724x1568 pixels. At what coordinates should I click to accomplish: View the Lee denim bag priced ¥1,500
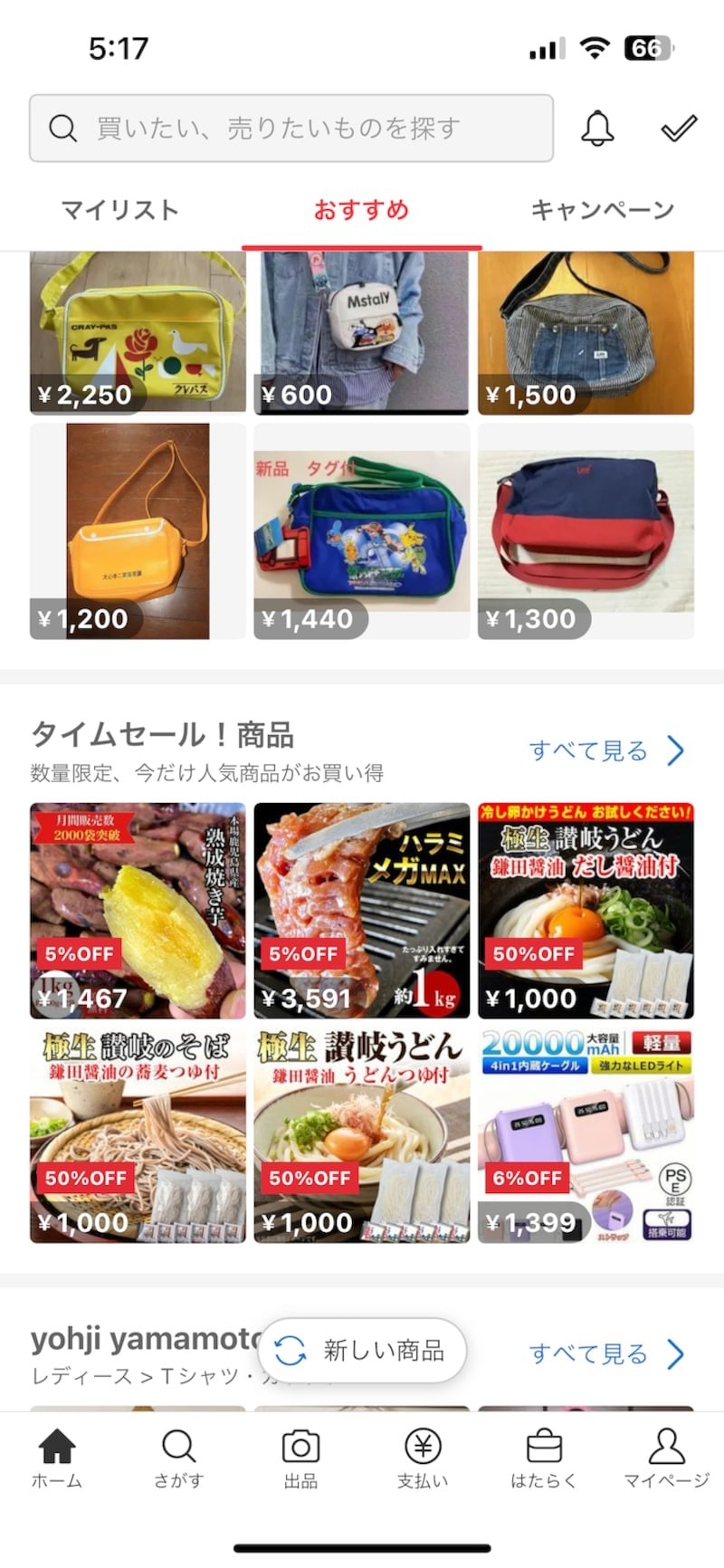pyautogui.click(x=586, y=333)
